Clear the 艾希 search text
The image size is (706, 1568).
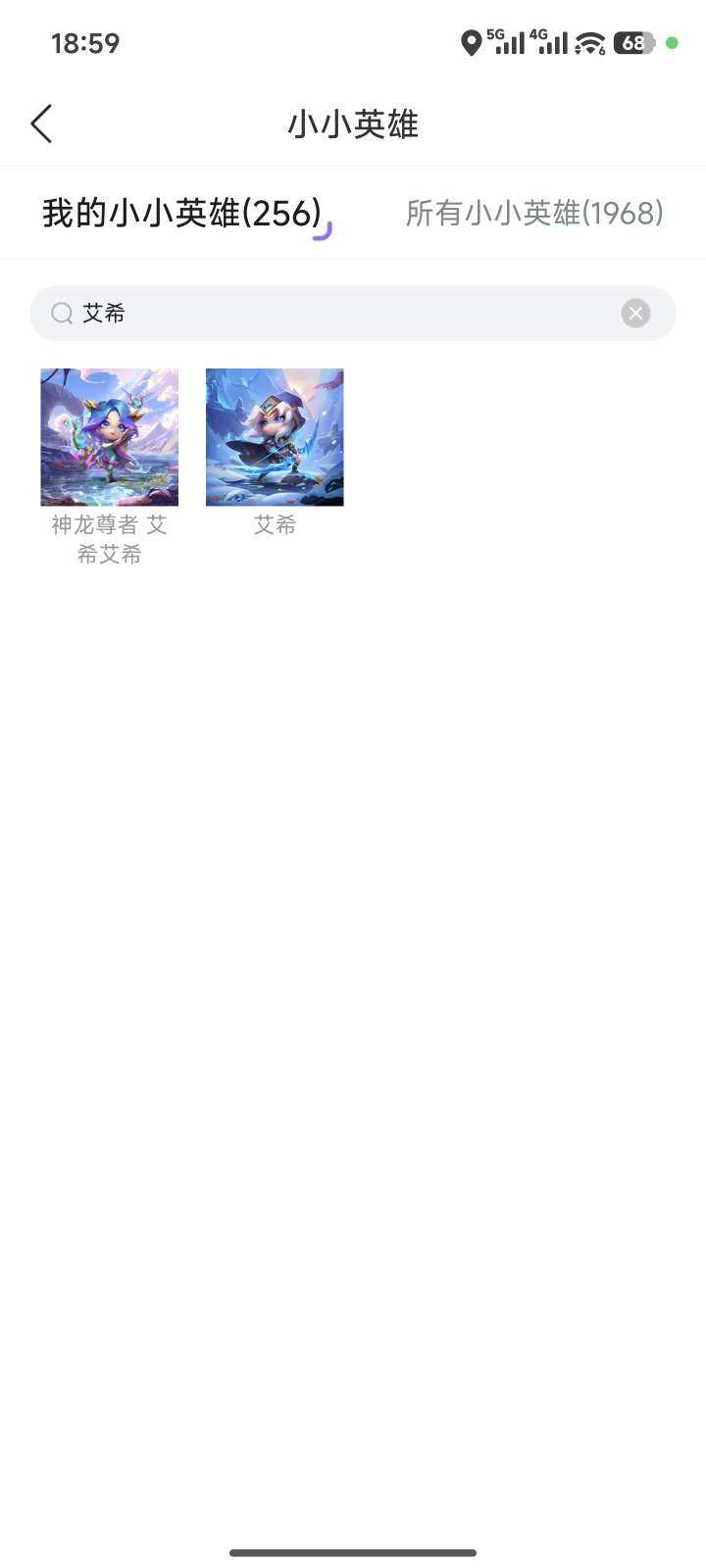(x=635, y=313)
